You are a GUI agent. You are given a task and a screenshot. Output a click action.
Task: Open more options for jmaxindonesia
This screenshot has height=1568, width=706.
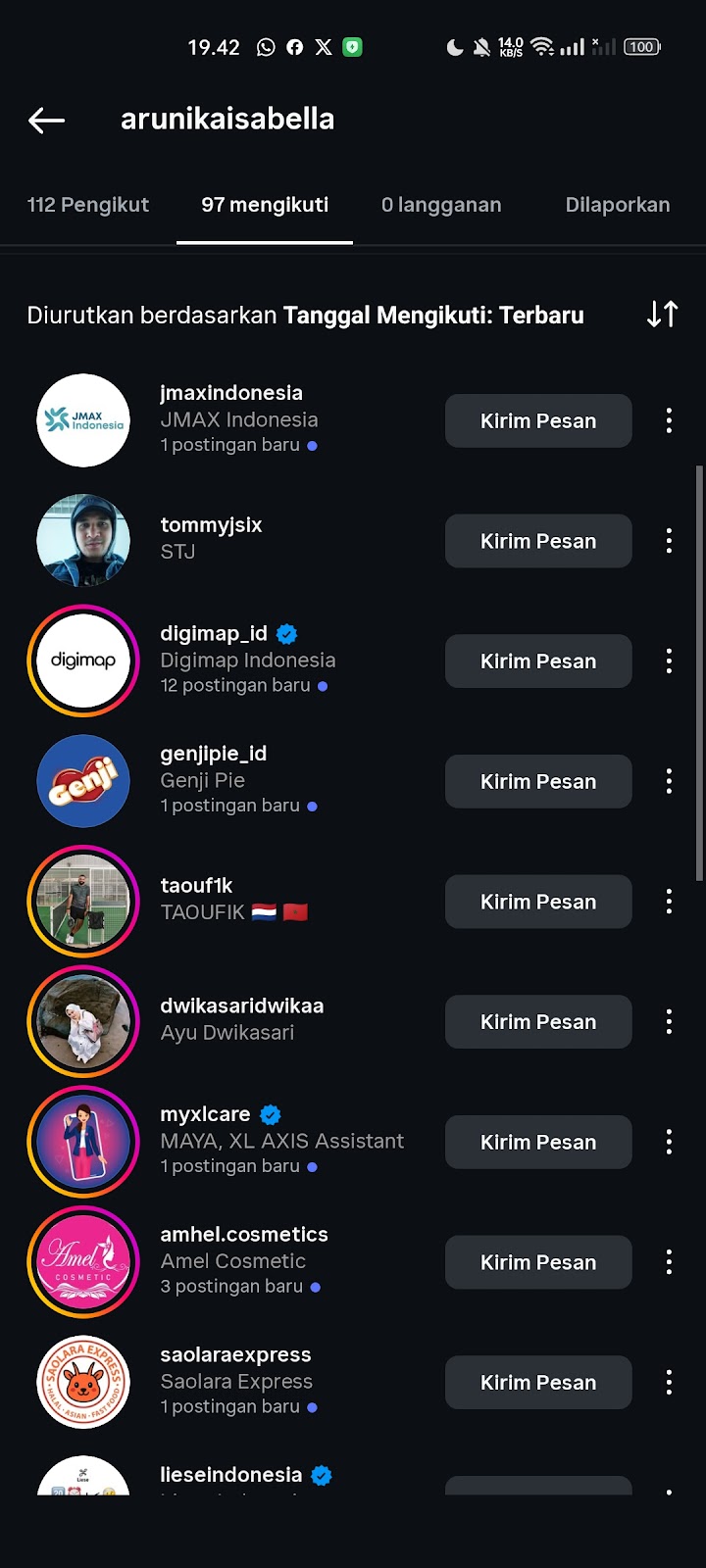click(669, 421)
